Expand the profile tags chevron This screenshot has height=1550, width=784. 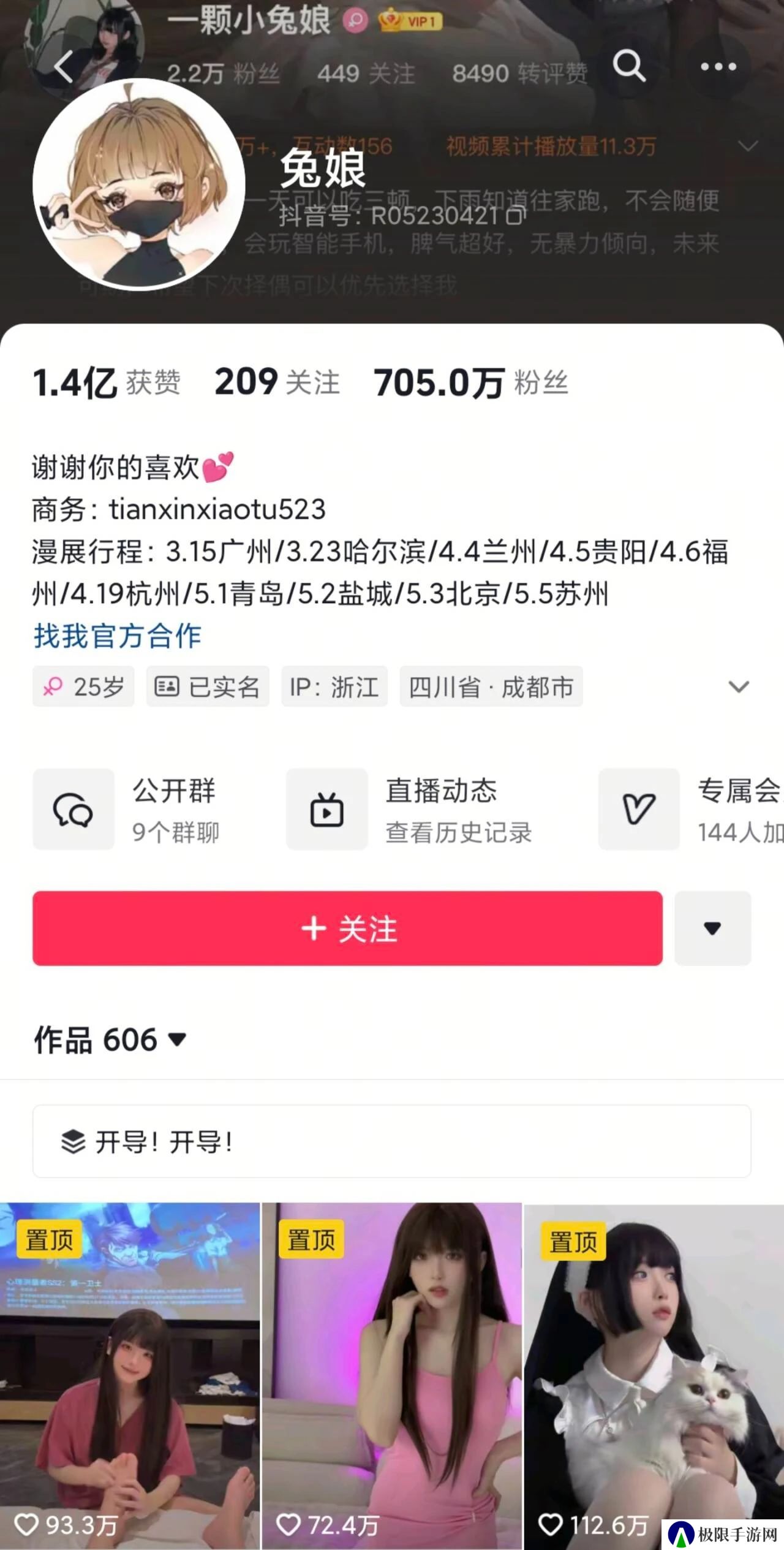pos(738,686)
